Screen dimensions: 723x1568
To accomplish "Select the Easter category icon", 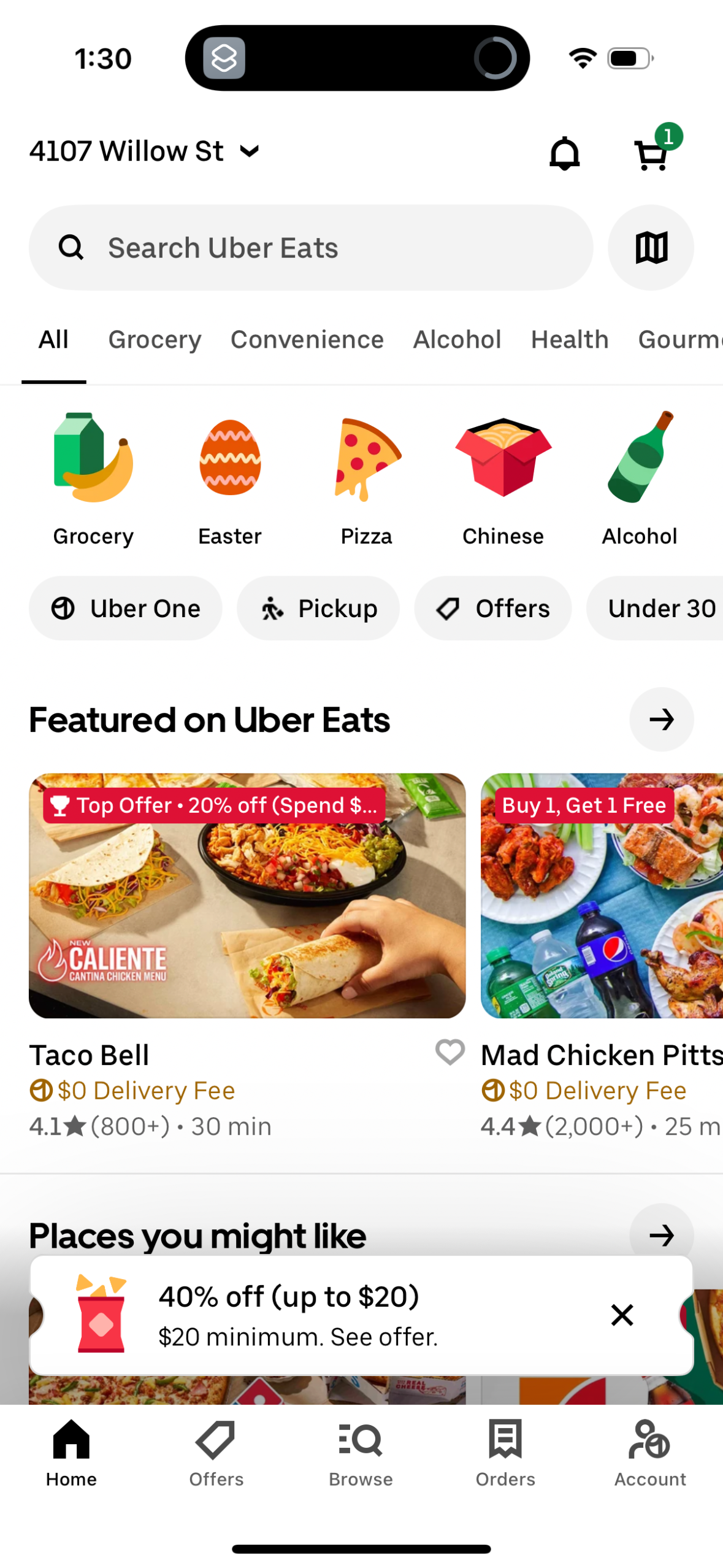I will 229,460.
